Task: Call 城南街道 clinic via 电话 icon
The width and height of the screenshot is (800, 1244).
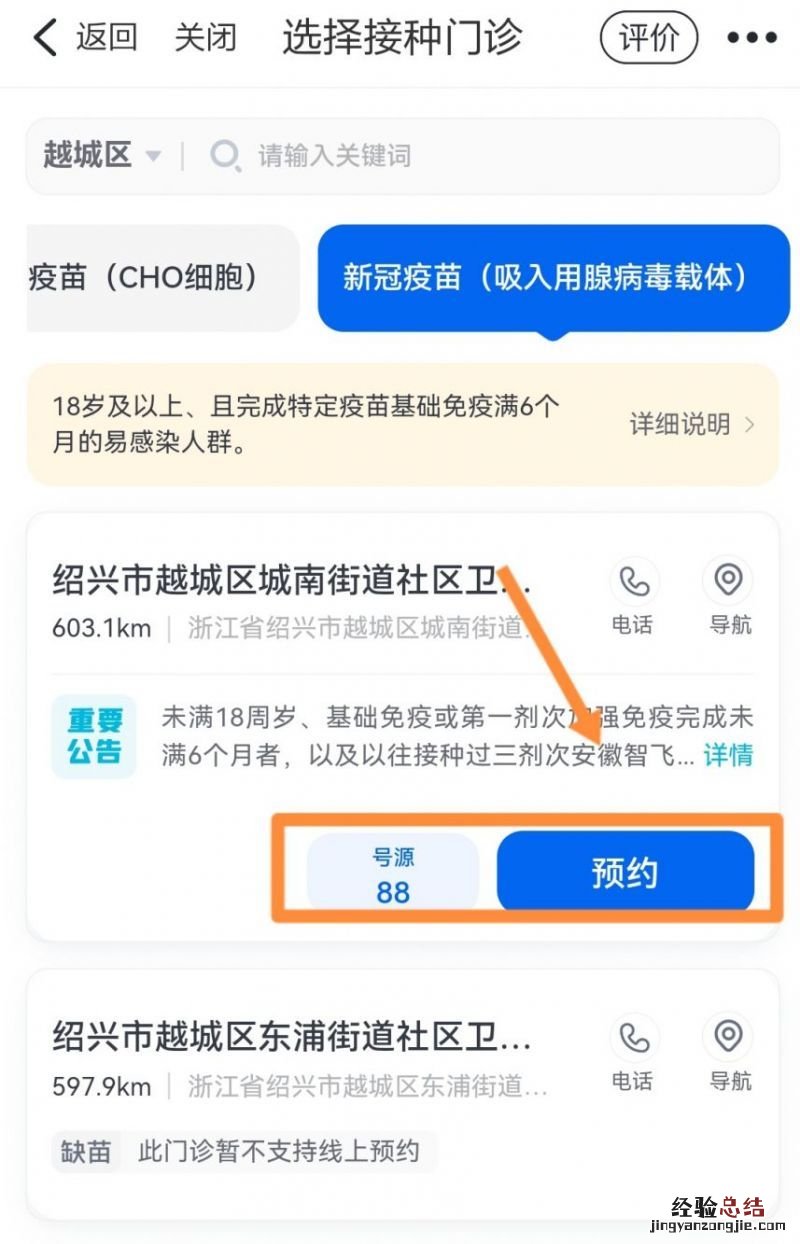Action: [x=633, y=595]
